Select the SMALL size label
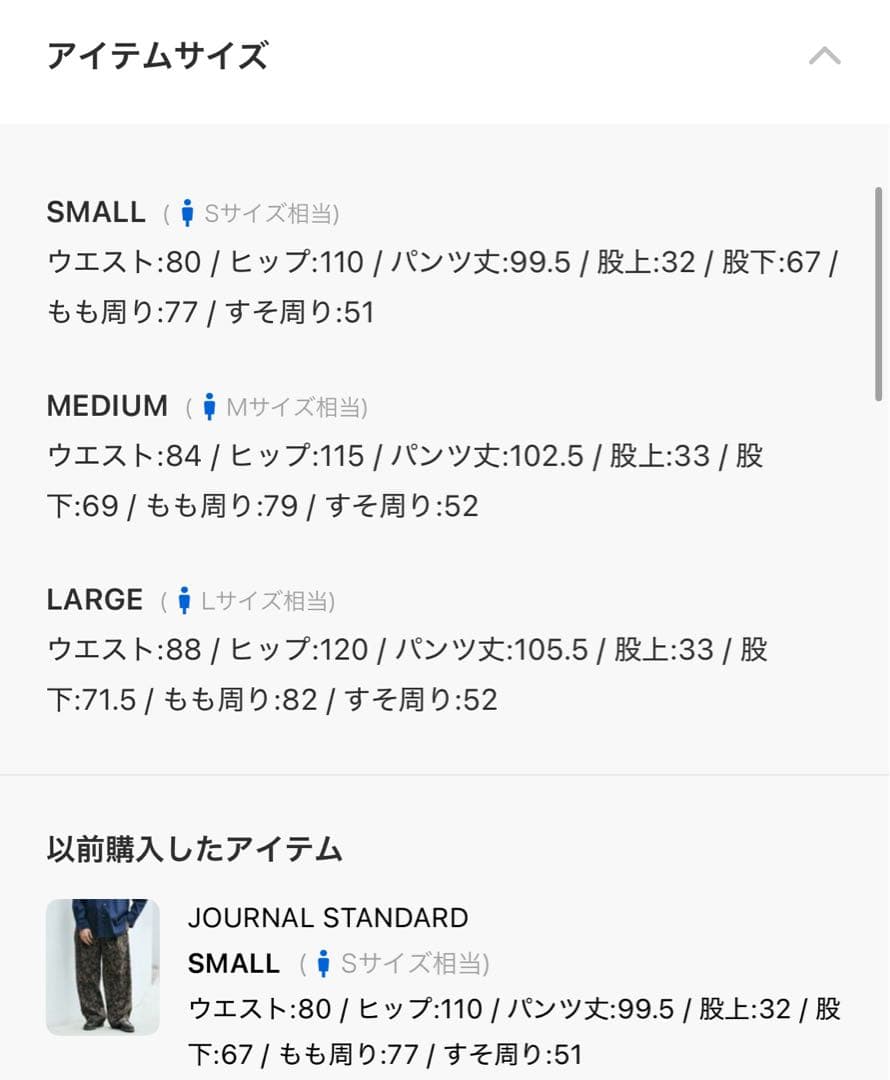The width and height of the screenshot is (890, 1080). click(x=95, y=211)
